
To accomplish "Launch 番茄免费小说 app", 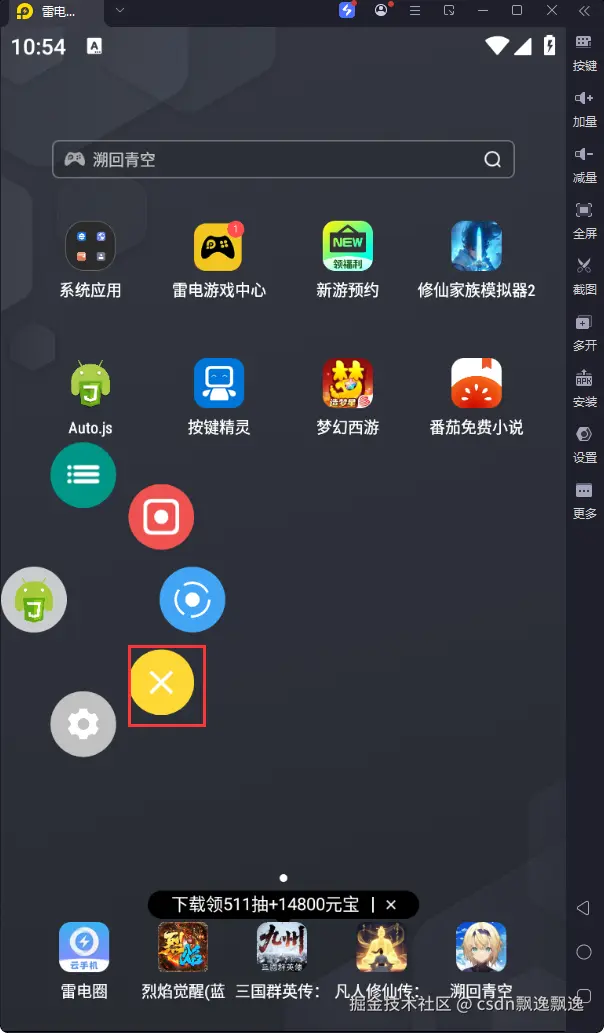I will [x=476, y=385].
